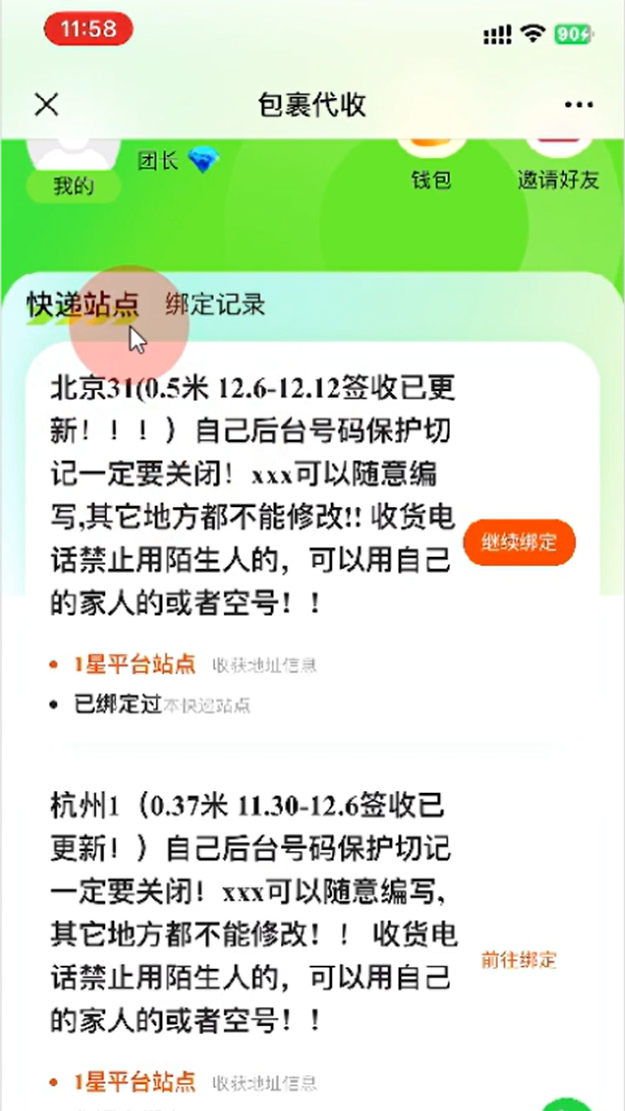The width and height of the screenshot is (625, 1111).
Task: Tap 前往绑定 for 杭州1 station
Action: [x=518, y=960]
